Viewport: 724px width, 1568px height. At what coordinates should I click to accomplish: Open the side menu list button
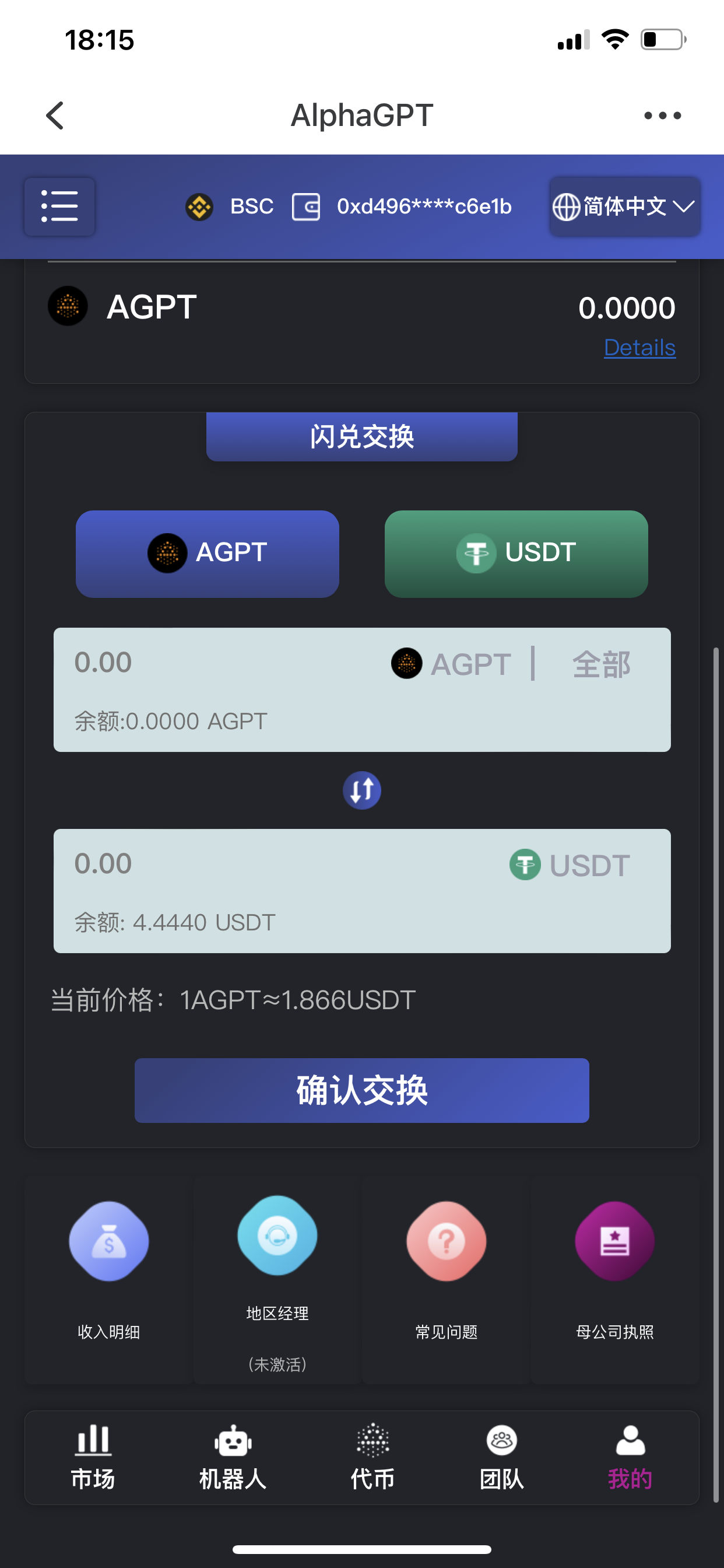pyautogui.click(x=59, y=206)
